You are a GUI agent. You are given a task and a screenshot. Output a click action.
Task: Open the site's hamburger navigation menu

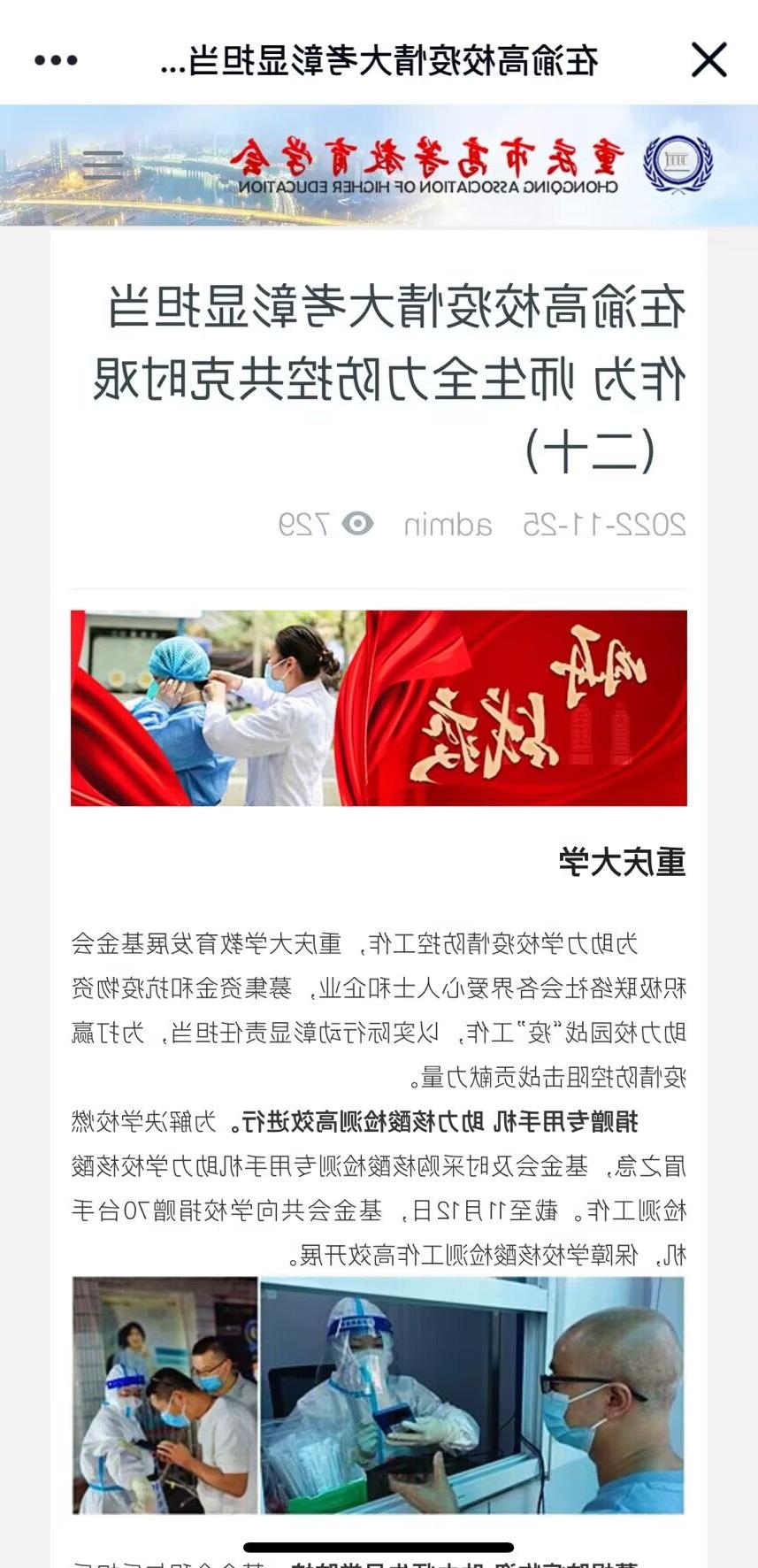pyautogui.click(x=103, y=165)
